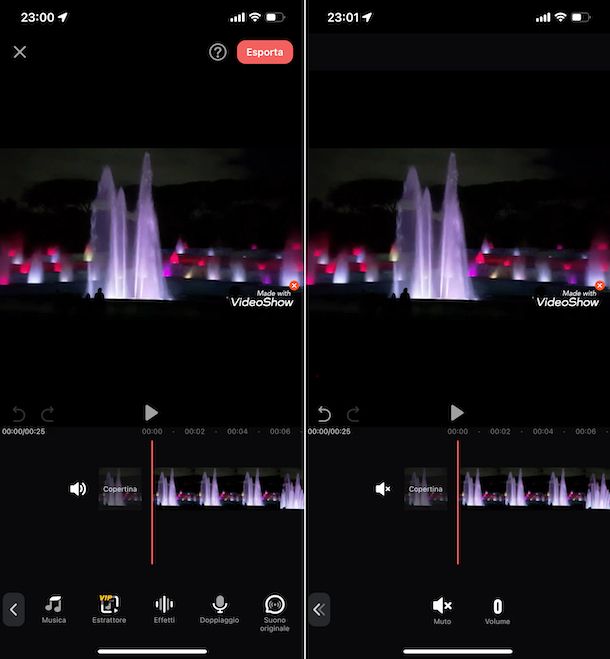Open Suono originale settings
The image size is (610, 659).
click(275, 610)
